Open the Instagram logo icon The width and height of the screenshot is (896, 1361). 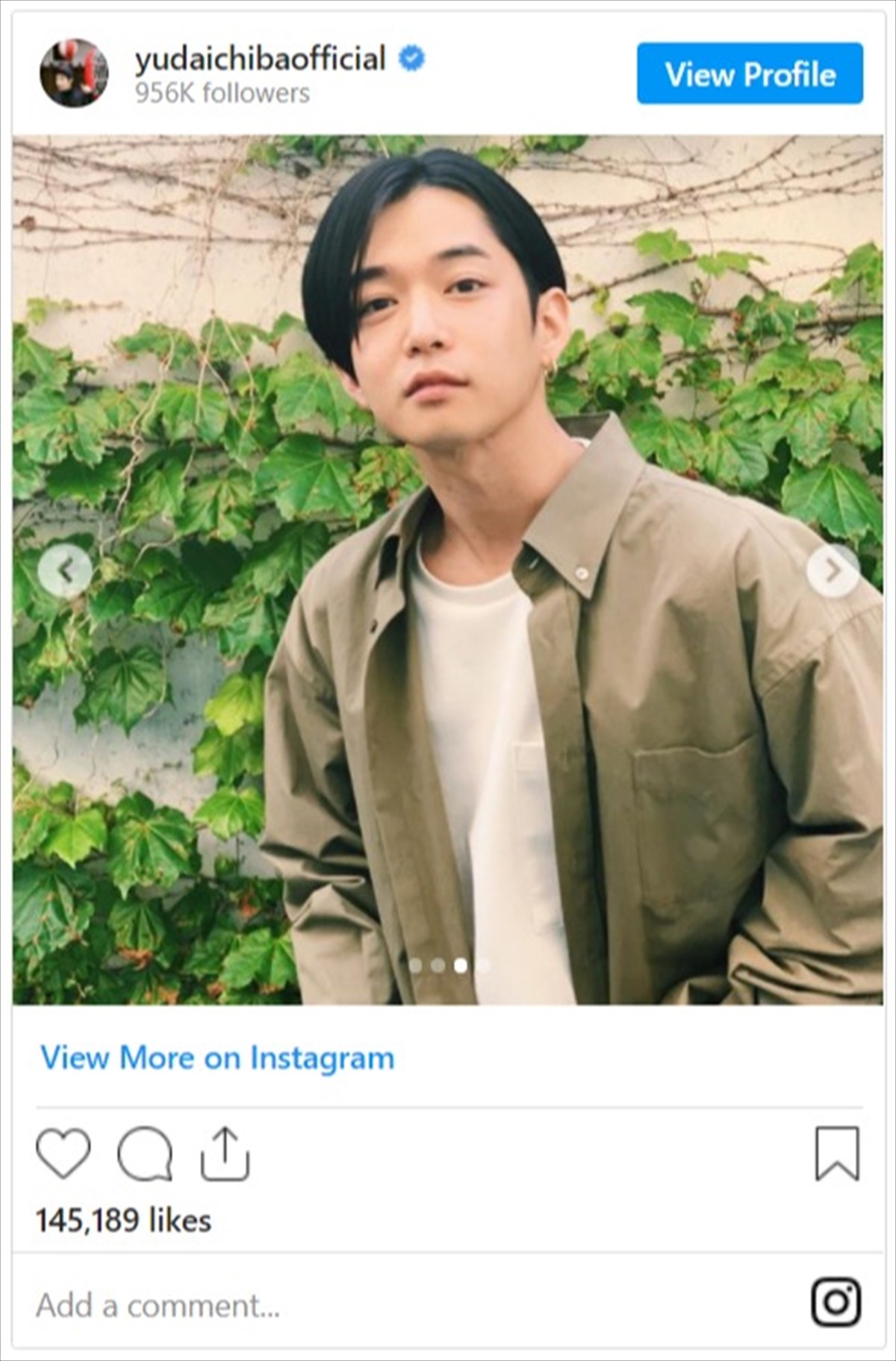(x=836, y=1303)
